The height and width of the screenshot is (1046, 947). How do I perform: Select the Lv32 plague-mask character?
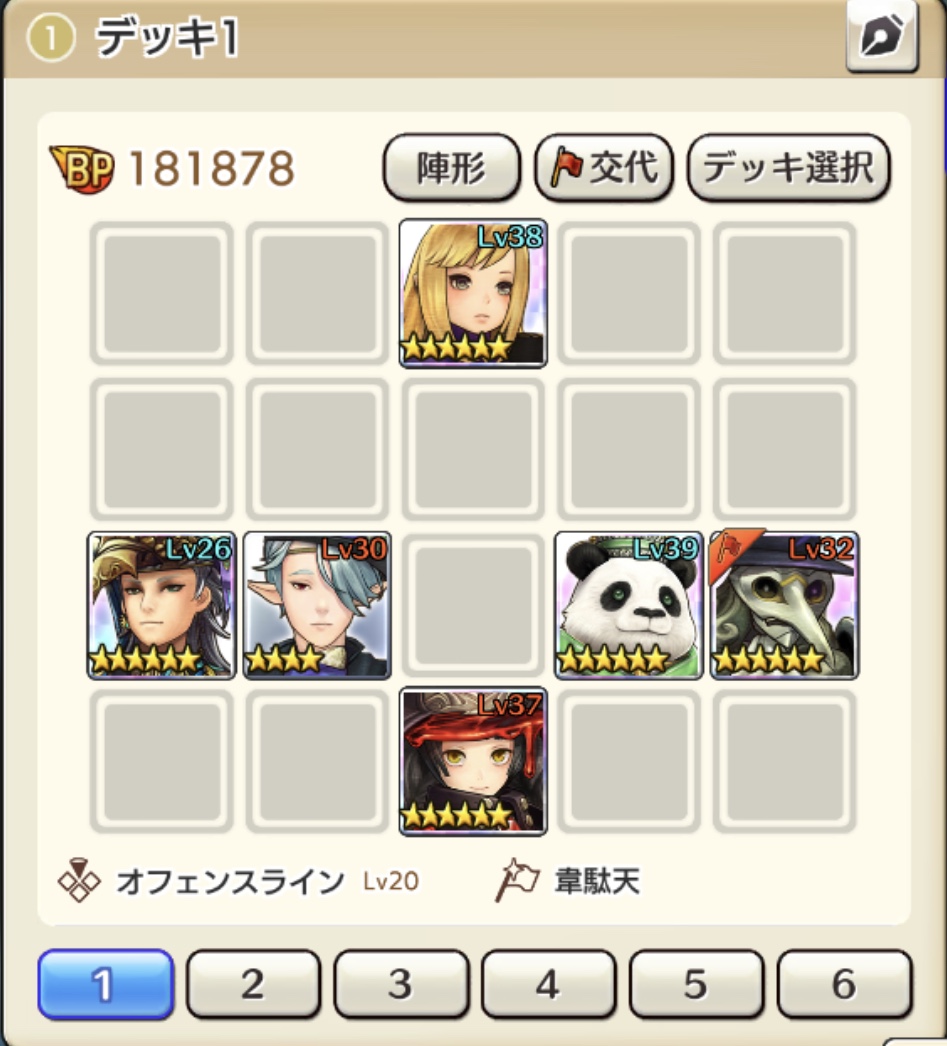click(x=784, y=606)
